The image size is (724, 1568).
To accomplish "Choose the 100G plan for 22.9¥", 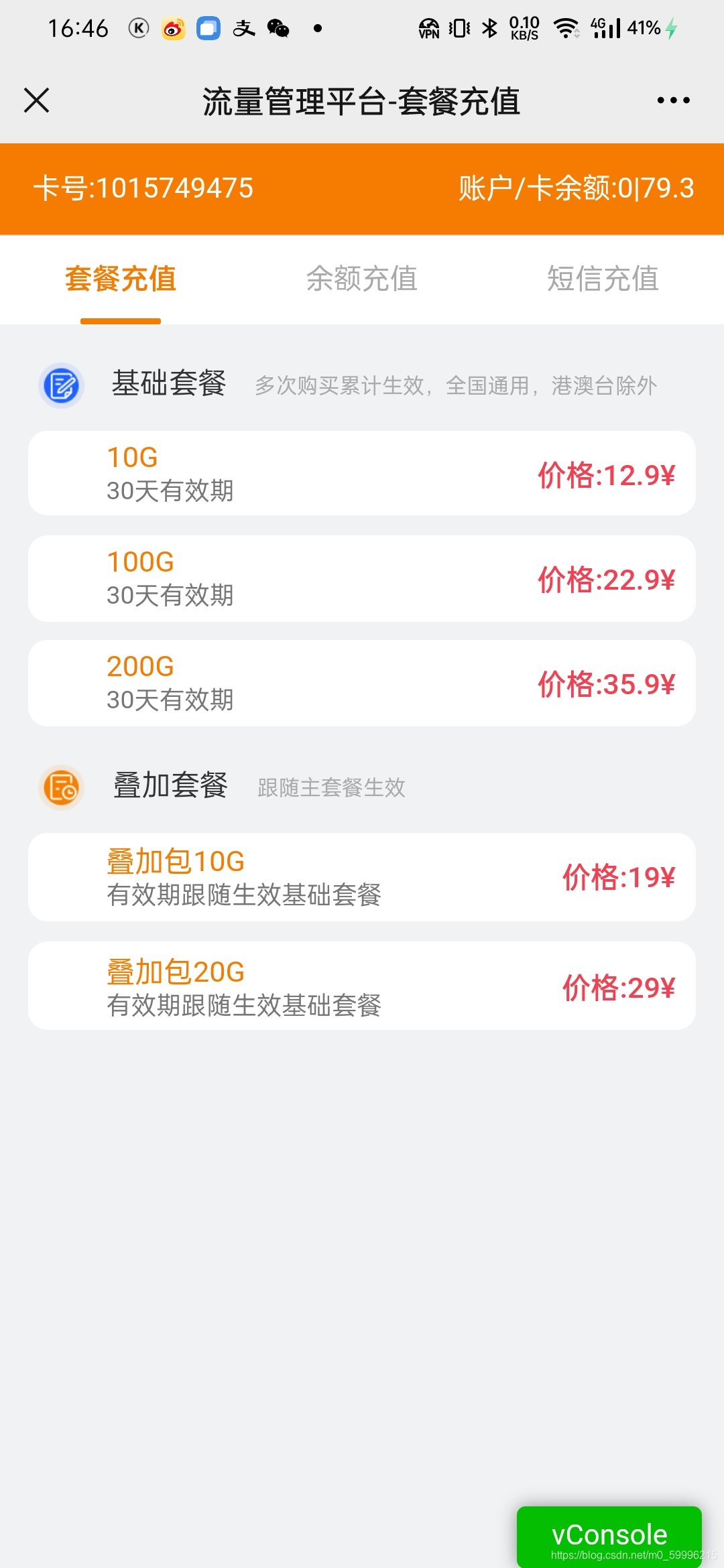I will point(362,578).
